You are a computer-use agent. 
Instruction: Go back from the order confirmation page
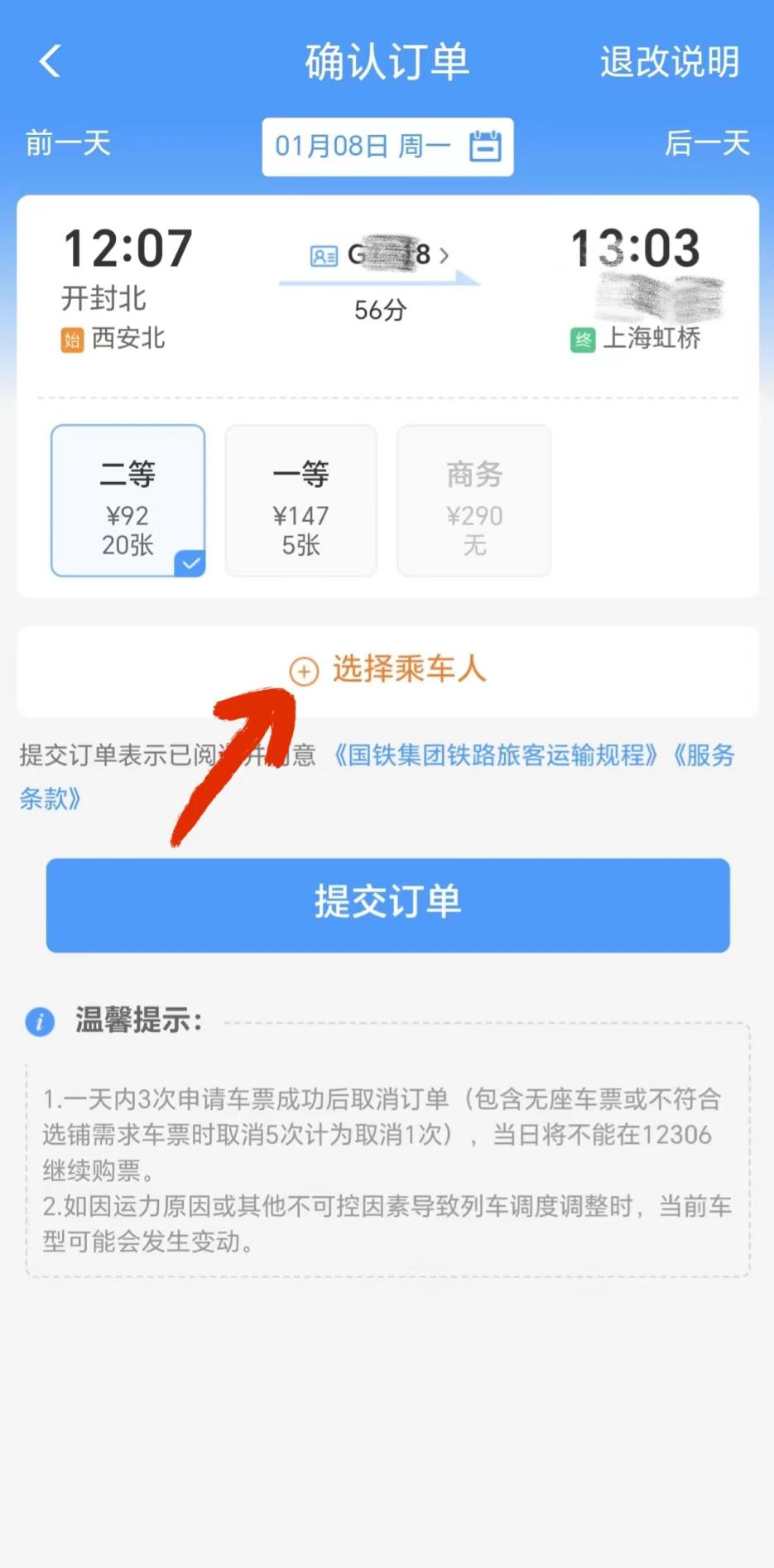50,61
